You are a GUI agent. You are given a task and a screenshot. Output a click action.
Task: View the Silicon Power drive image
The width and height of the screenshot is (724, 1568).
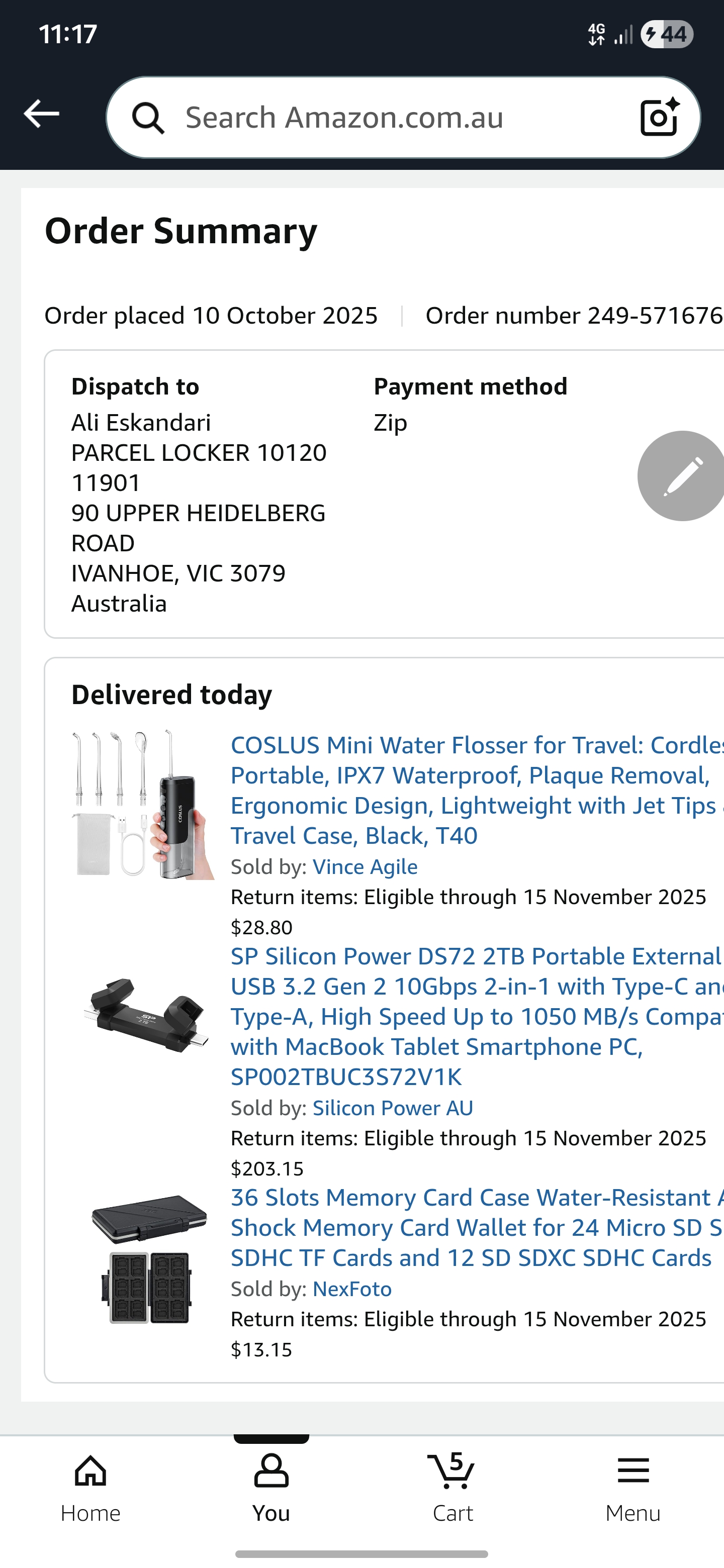point(146,1015)
